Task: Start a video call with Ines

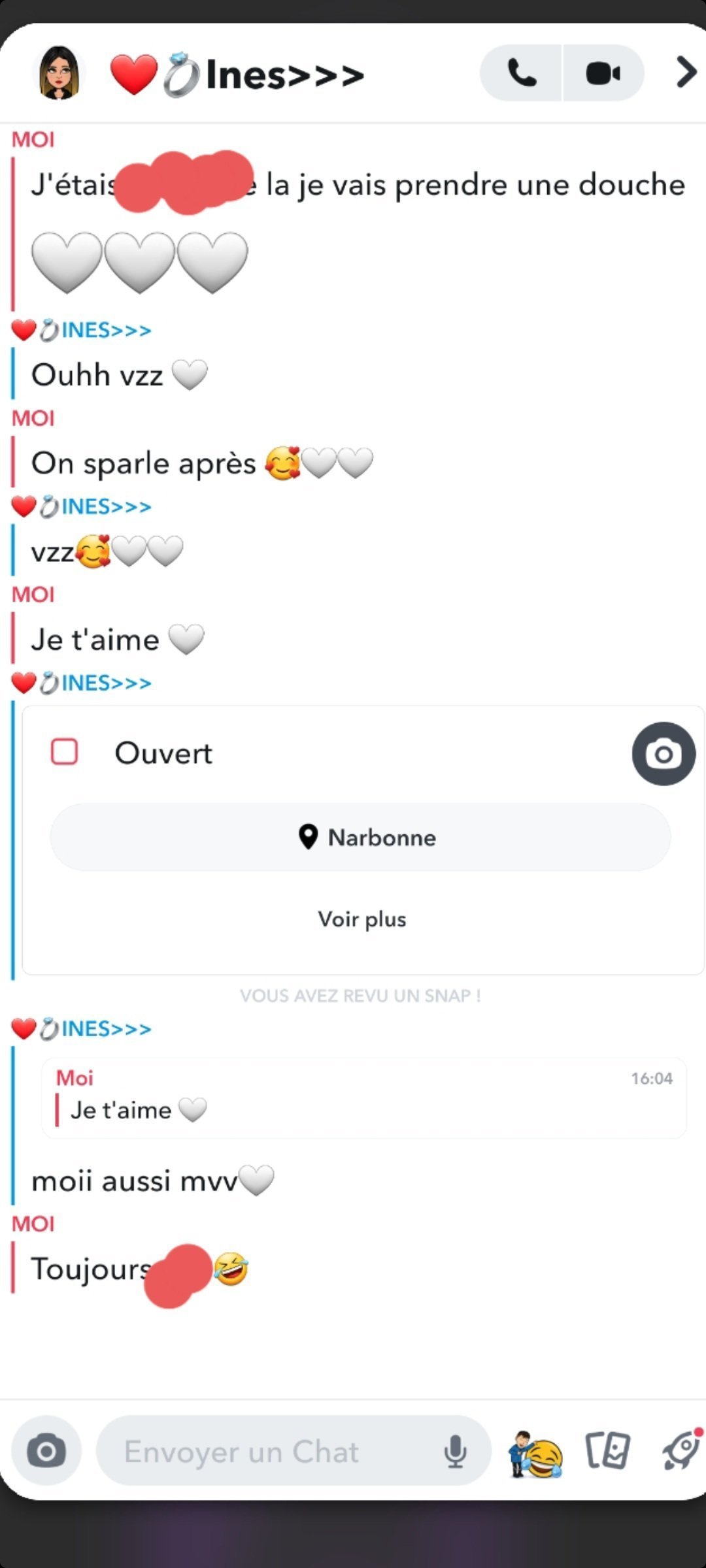Action: pos(603,73)
